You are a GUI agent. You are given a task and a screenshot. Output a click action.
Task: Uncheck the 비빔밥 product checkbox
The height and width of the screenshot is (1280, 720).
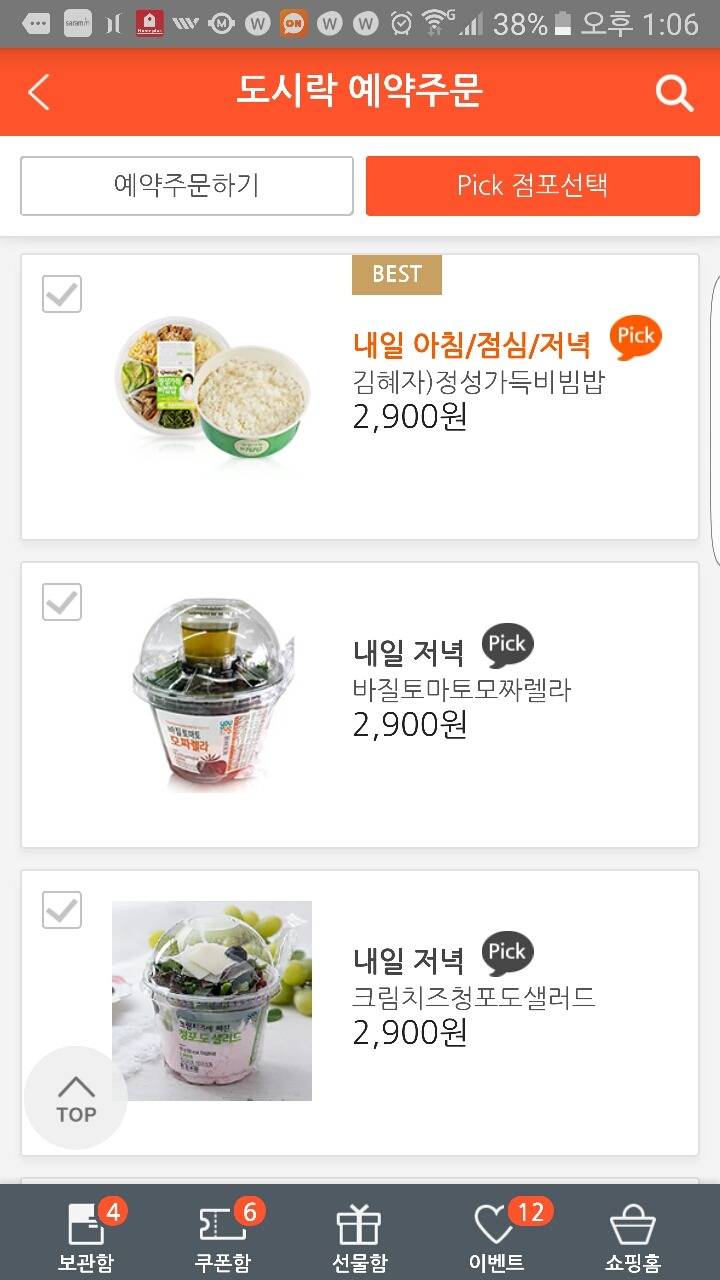(x=61, y=294)
